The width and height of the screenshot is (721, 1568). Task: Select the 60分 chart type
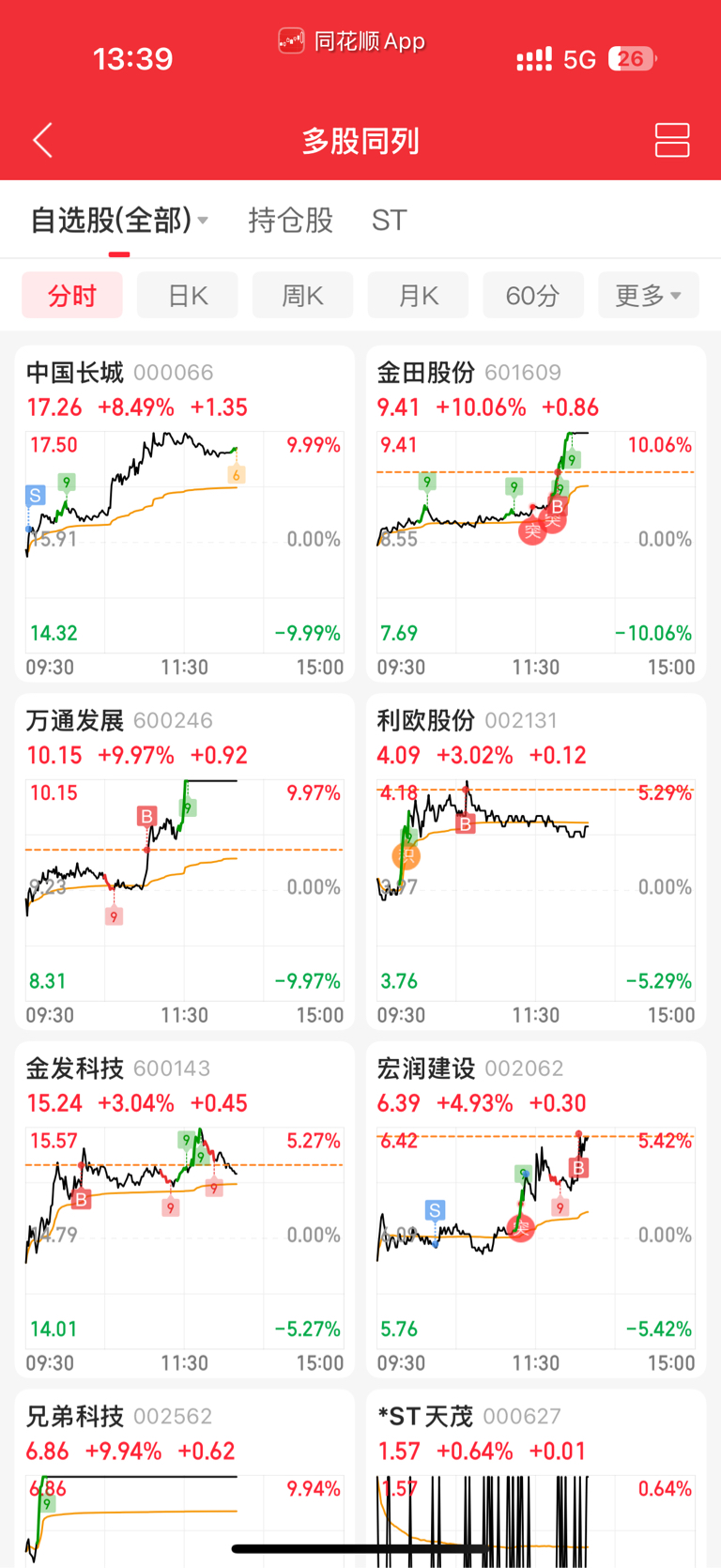click(533, 296)
